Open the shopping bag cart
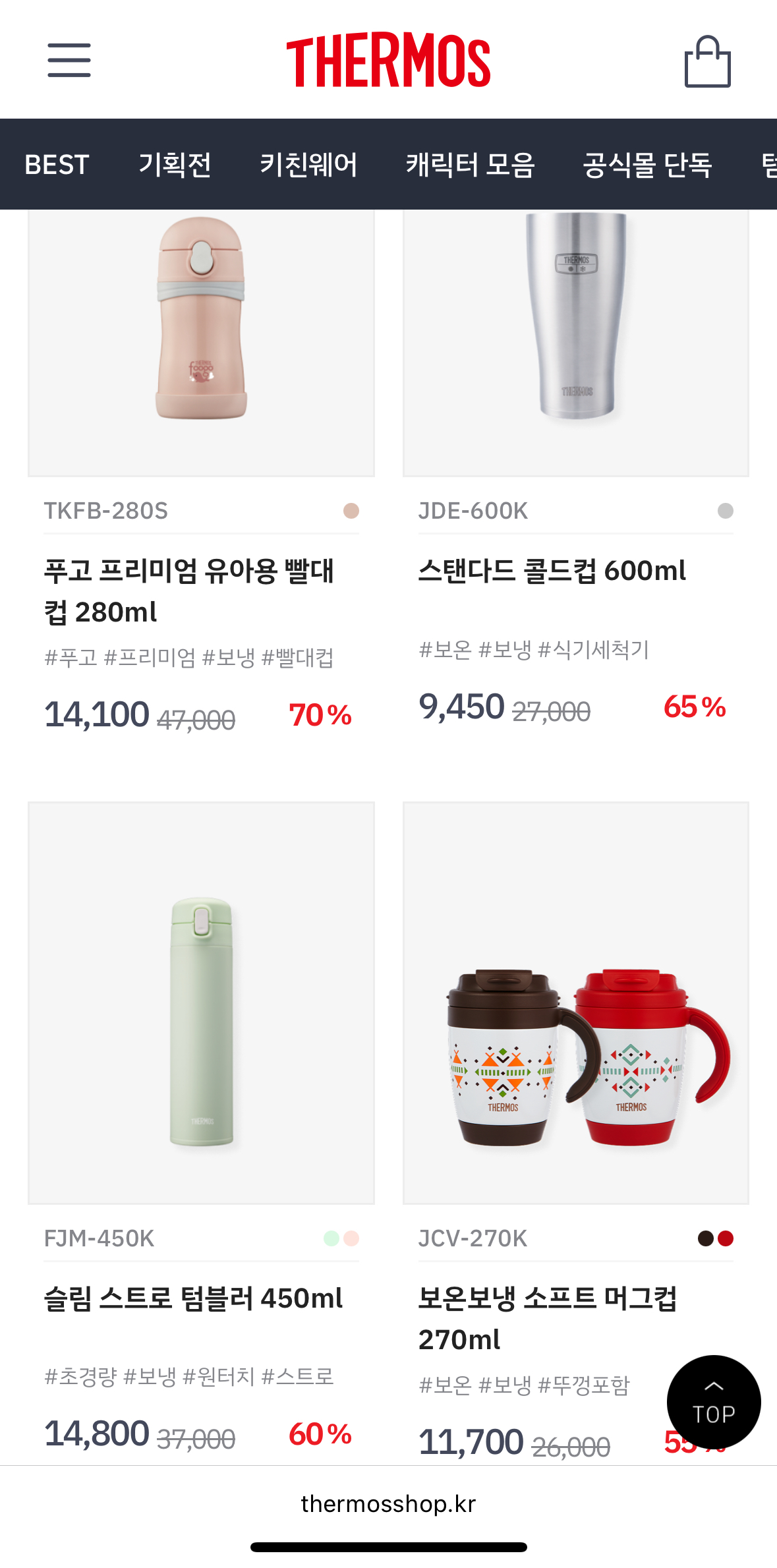 [x=707, y=61]
